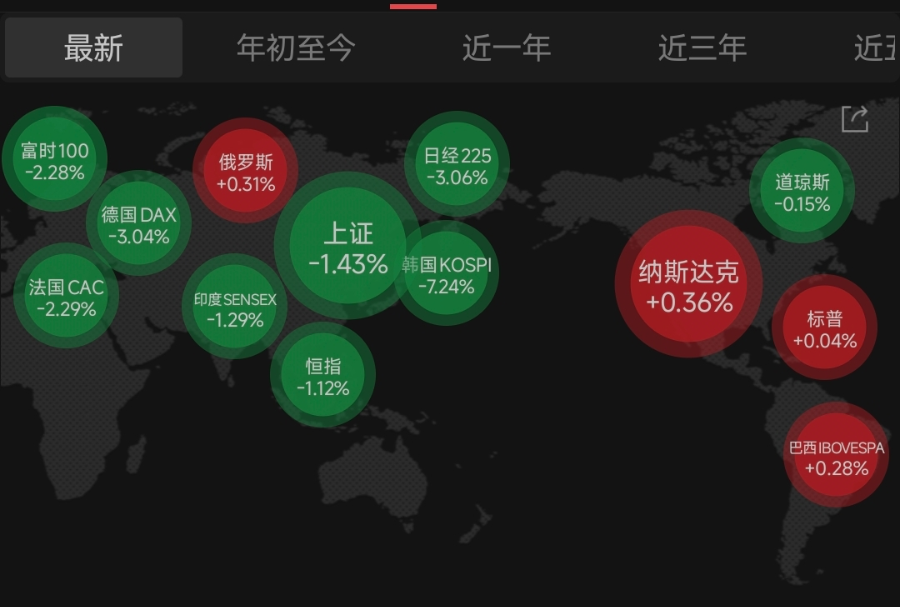The height and width of the screenshot is (607, 900).
Task: View the 日经225 index bubble
Action: 457,166
